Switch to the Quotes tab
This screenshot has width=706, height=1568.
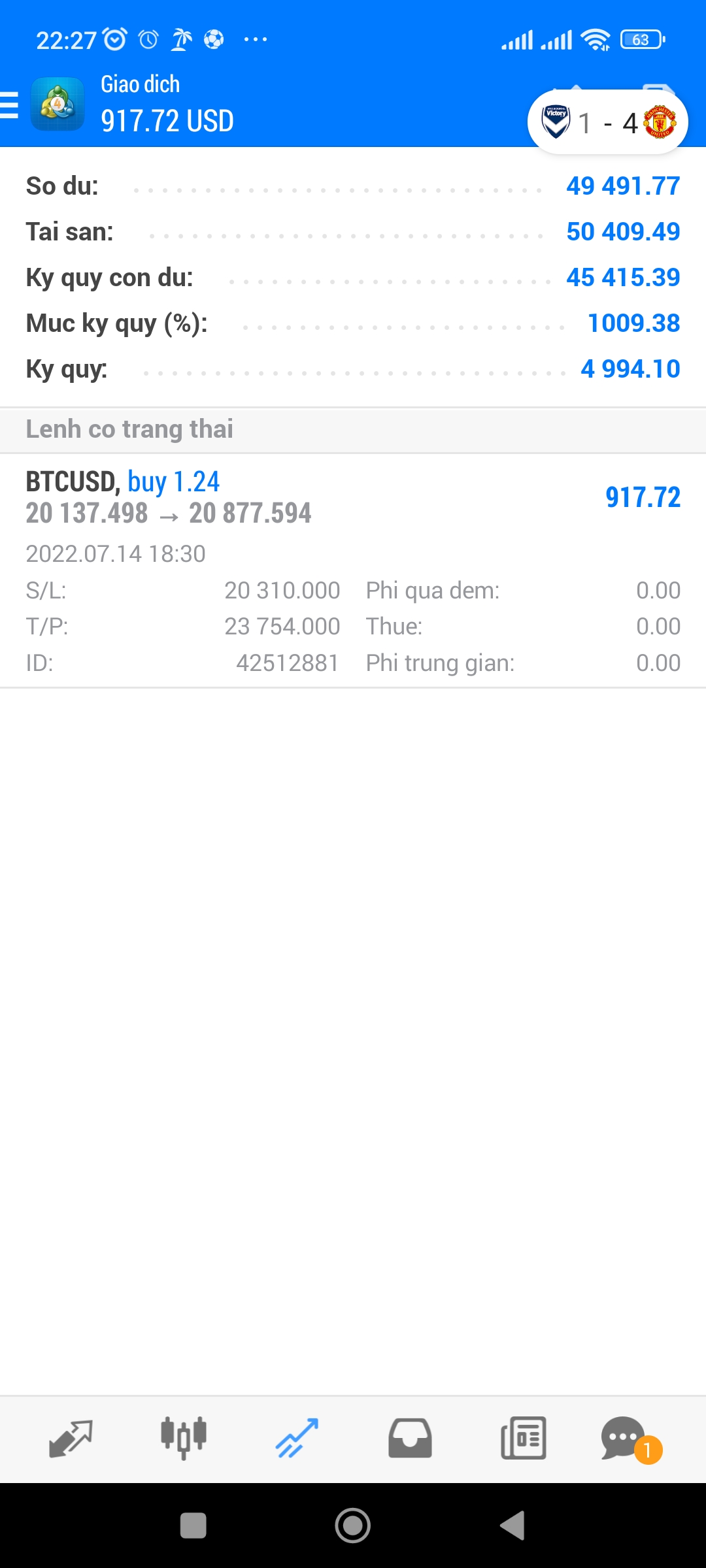click(71, 1439)
